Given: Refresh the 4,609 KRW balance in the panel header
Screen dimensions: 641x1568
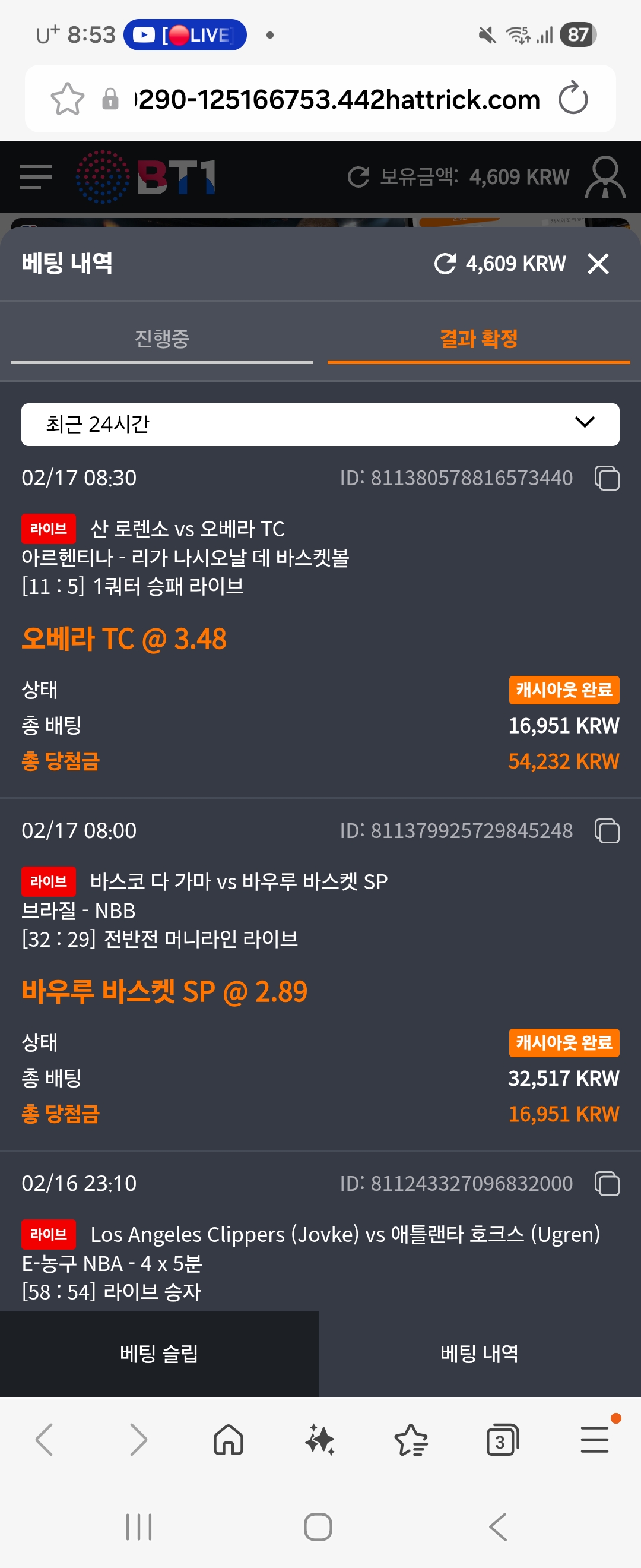Looking at the screenshot, I should [x=445, y=264].
